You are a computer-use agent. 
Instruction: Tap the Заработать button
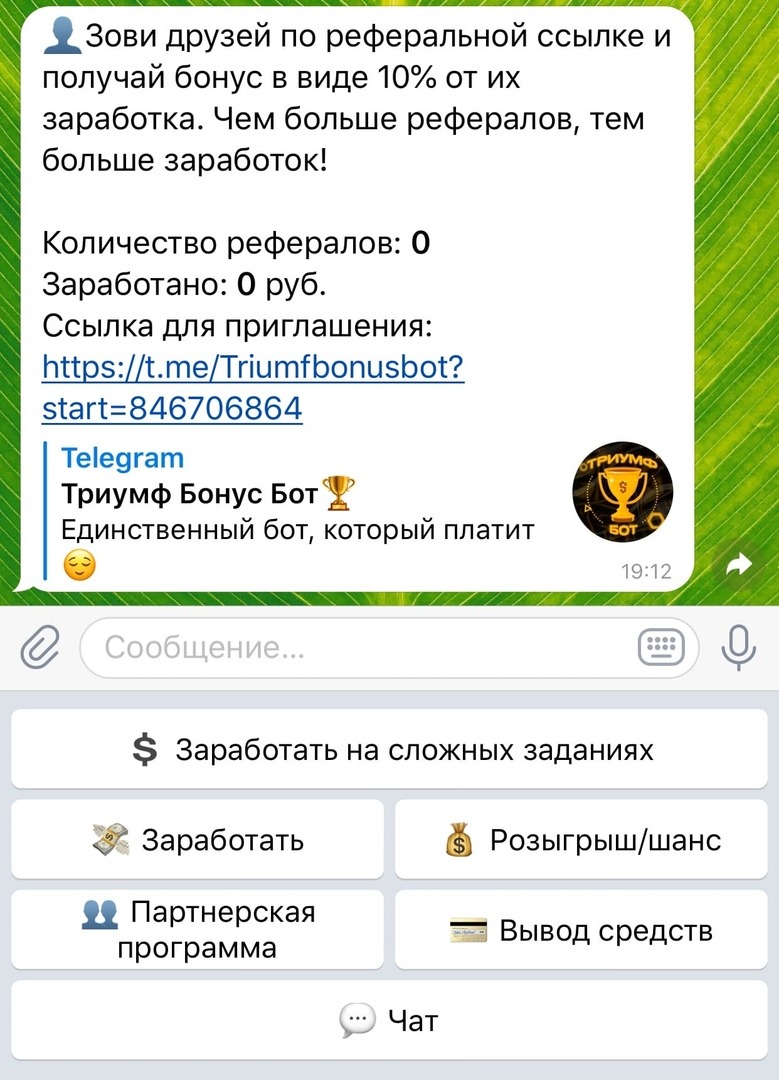[197, 840]
